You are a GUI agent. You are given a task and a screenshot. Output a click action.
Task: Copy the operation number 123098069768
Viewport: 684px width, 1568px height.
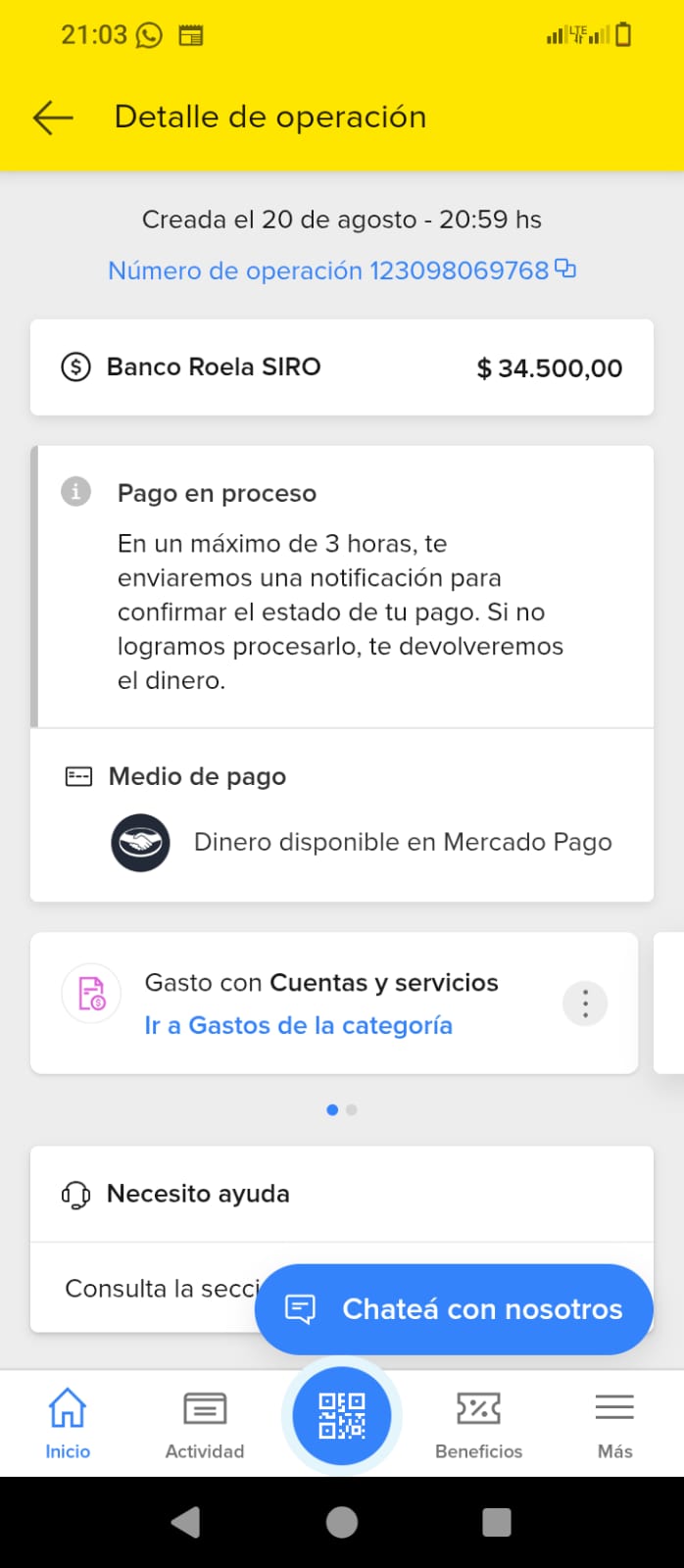pyautogui.click(x=565, y=269)
